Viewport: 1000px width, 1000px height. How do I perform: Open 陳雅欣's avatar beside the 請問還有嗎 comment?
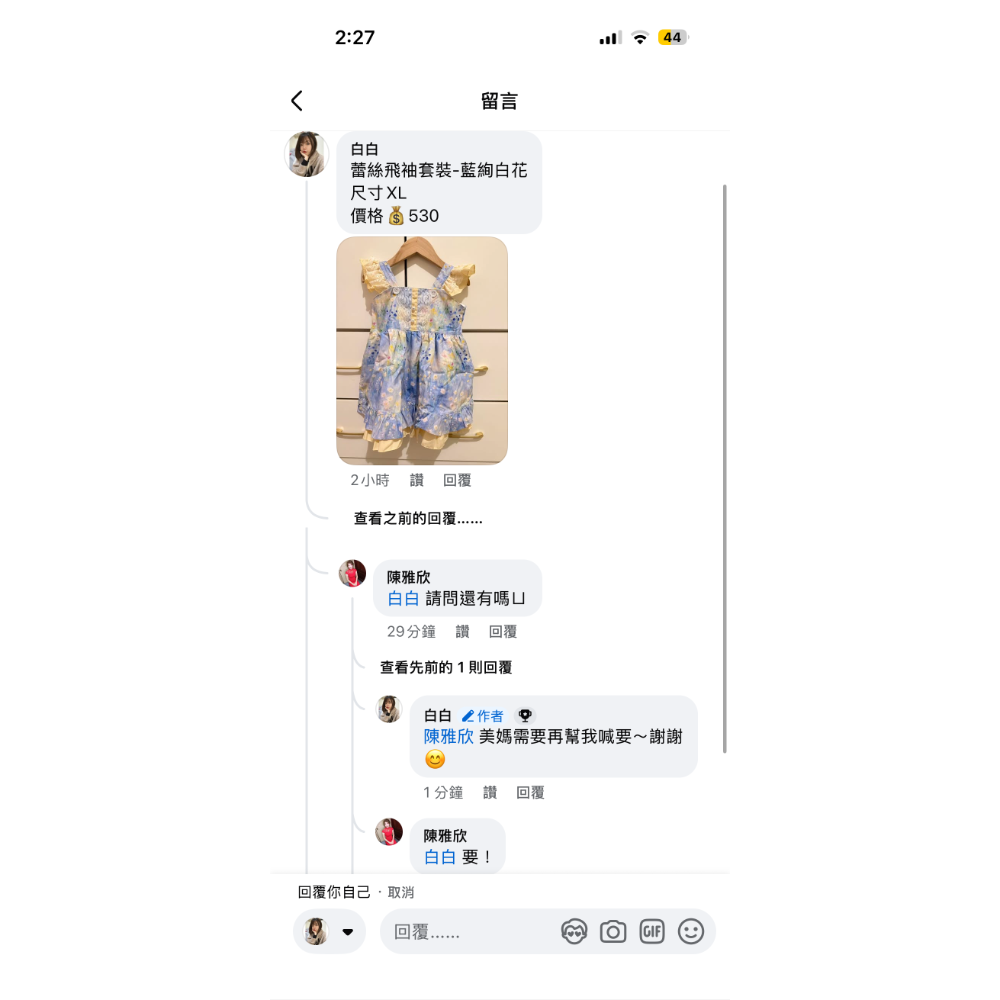tap(353, 574)
